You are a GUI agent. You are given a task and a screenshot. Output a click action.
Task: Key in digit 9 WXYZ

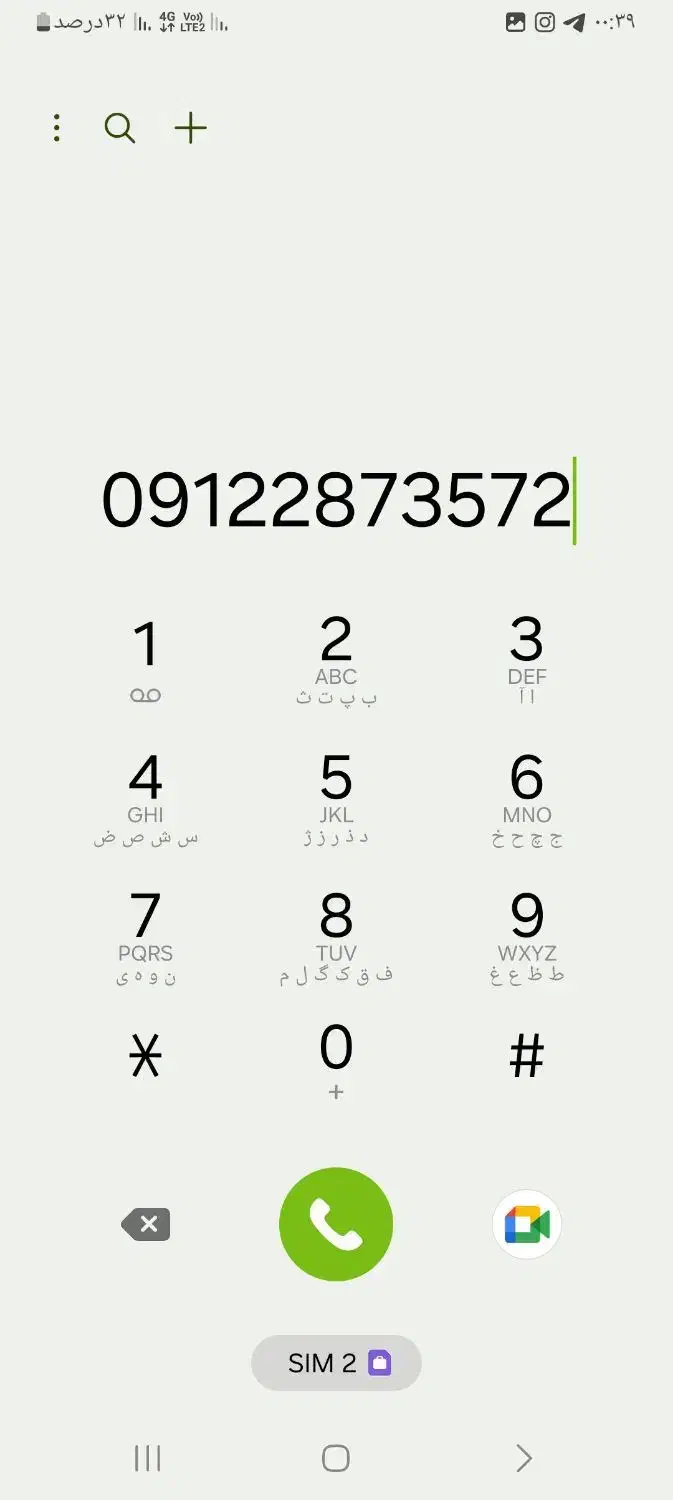tap(526, 935)
